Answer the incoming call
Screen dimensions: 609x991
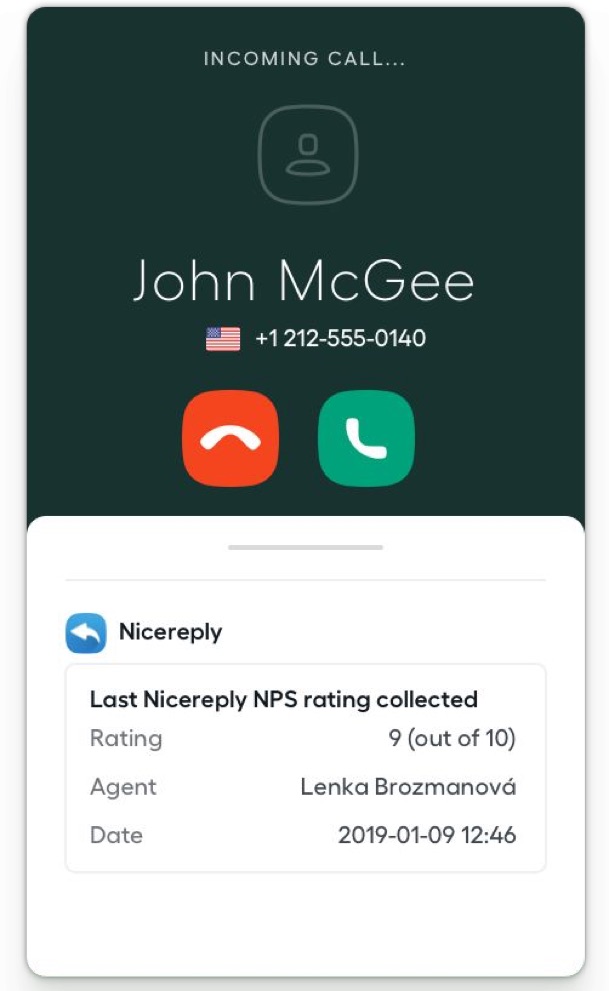tap(365, 438)
